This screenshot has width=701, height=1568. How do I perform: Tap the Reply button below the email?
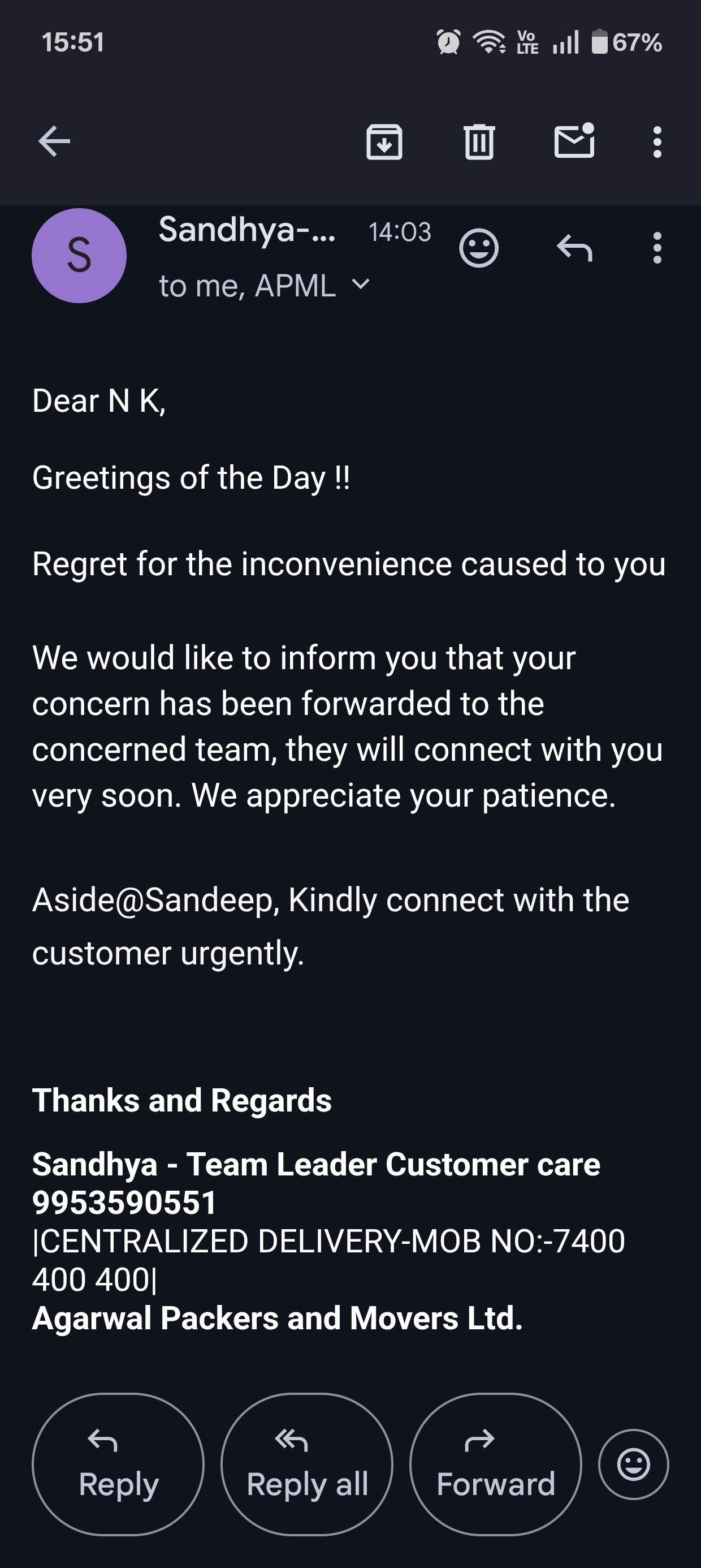click(118, 1464)
